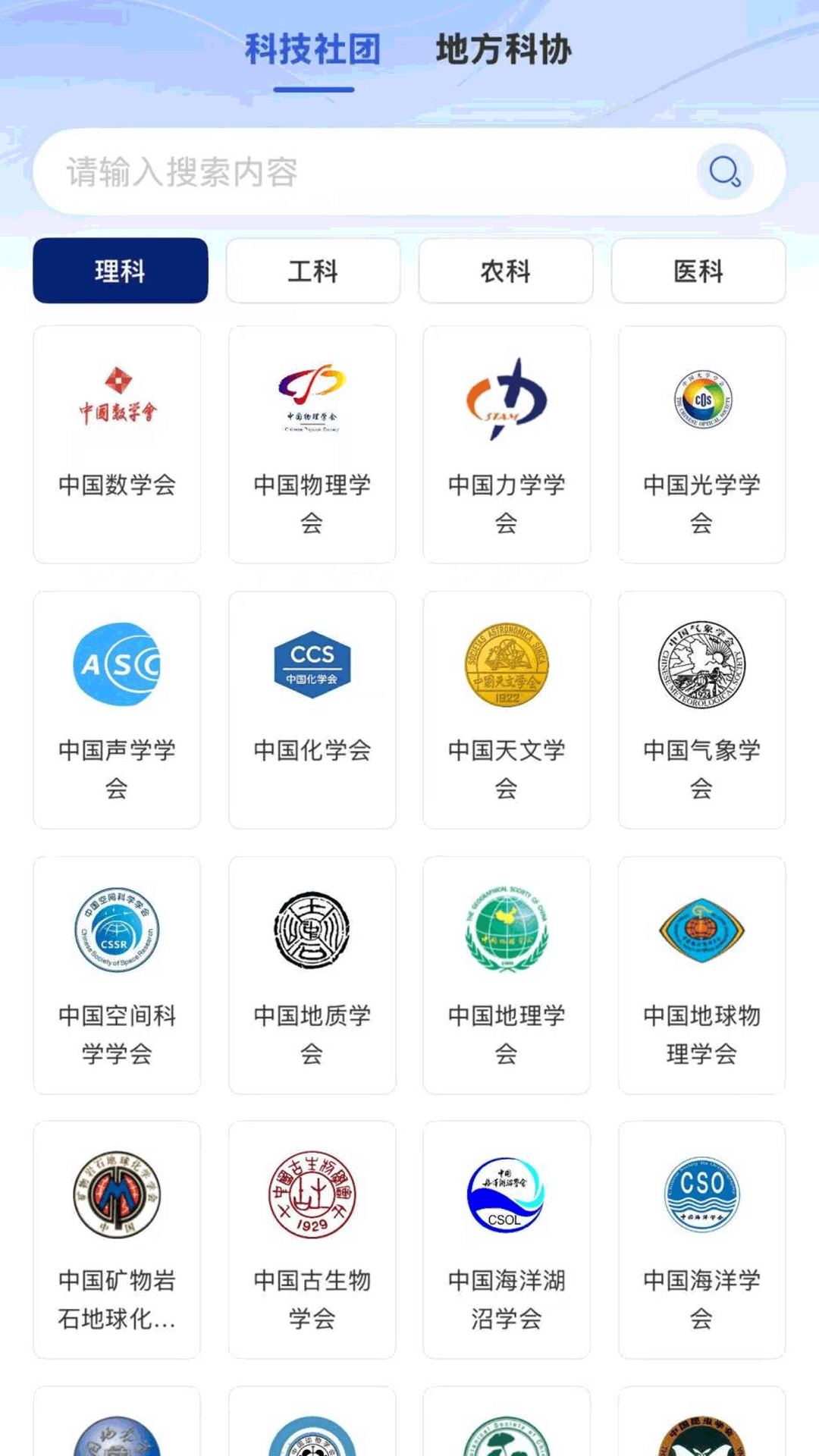Viewport: 819px width, 1456px height.
Task: Select the 中国光学学会 circular badge
Action: click(701, 398)
